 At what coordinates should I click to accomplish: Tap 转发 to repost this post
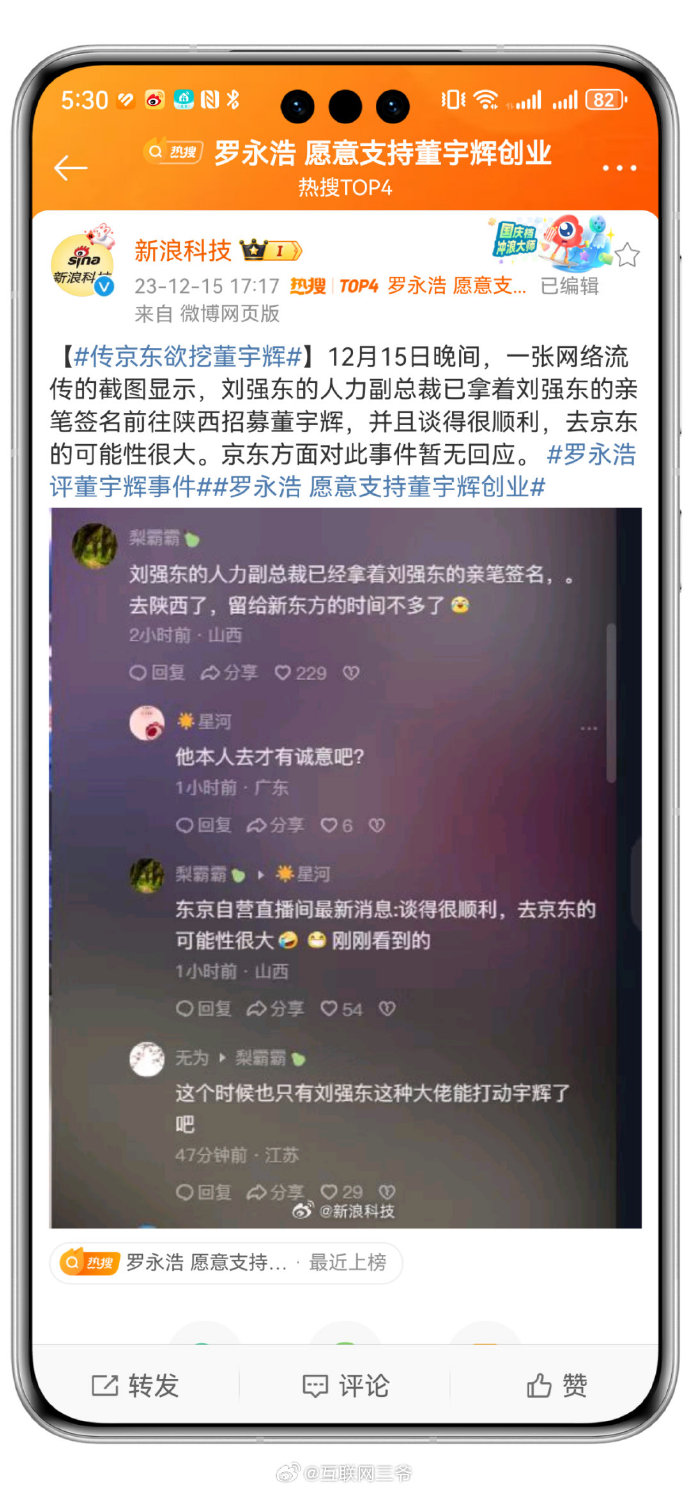[x=135, y=1385]
